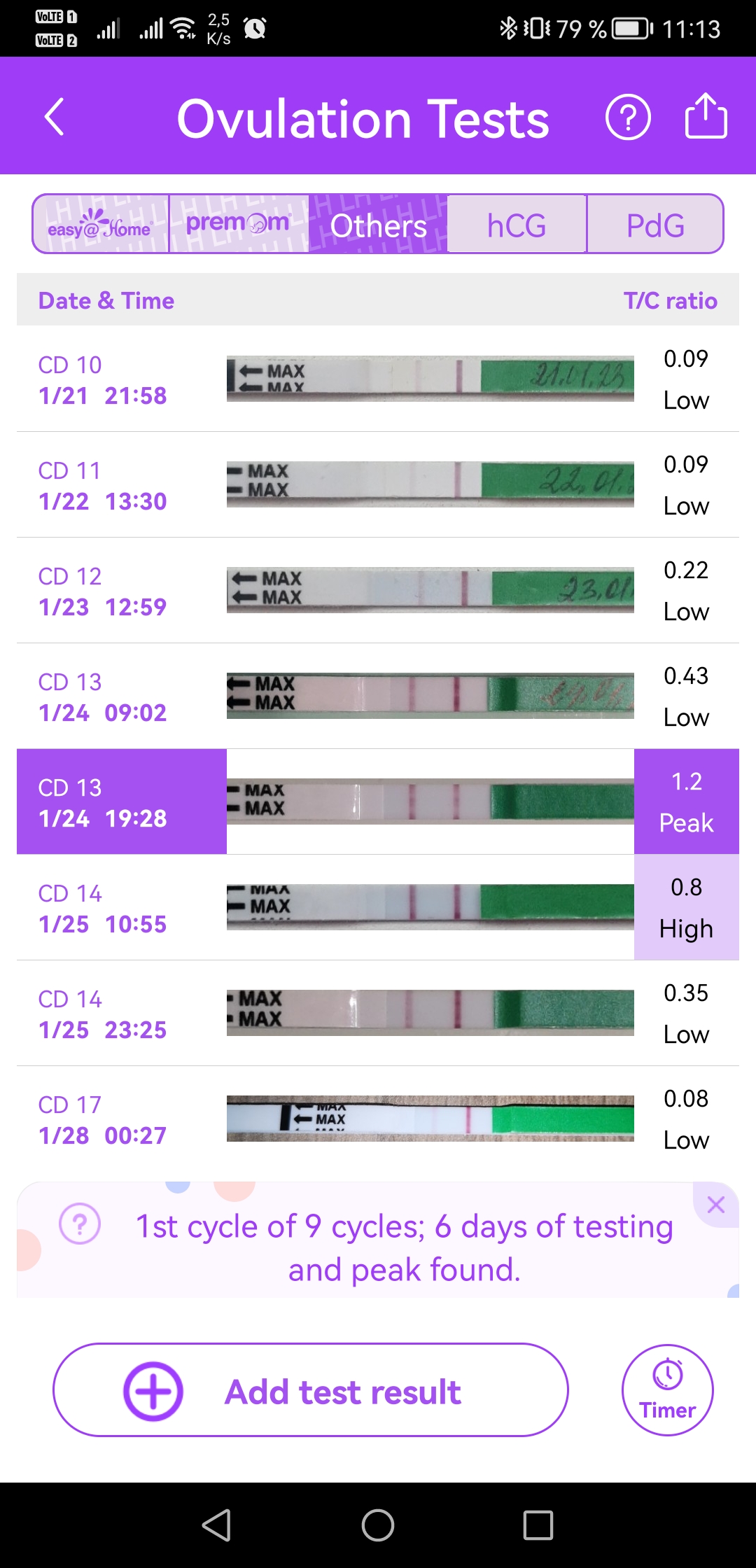
Task: Switch to the easy@Home tab
Action: click(101, 224)
